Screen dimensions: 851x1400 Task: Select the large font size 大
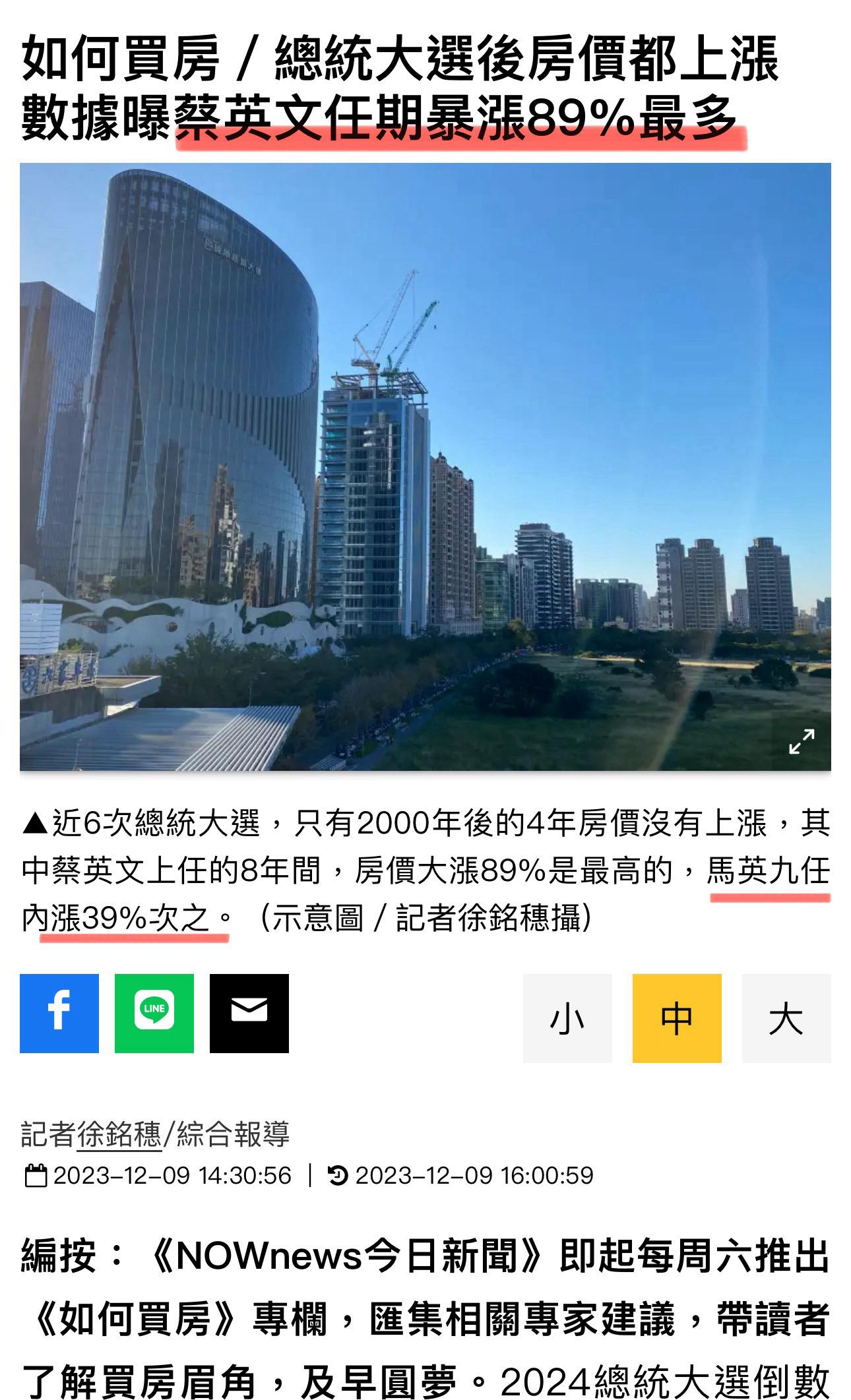tap(786, 1018)
